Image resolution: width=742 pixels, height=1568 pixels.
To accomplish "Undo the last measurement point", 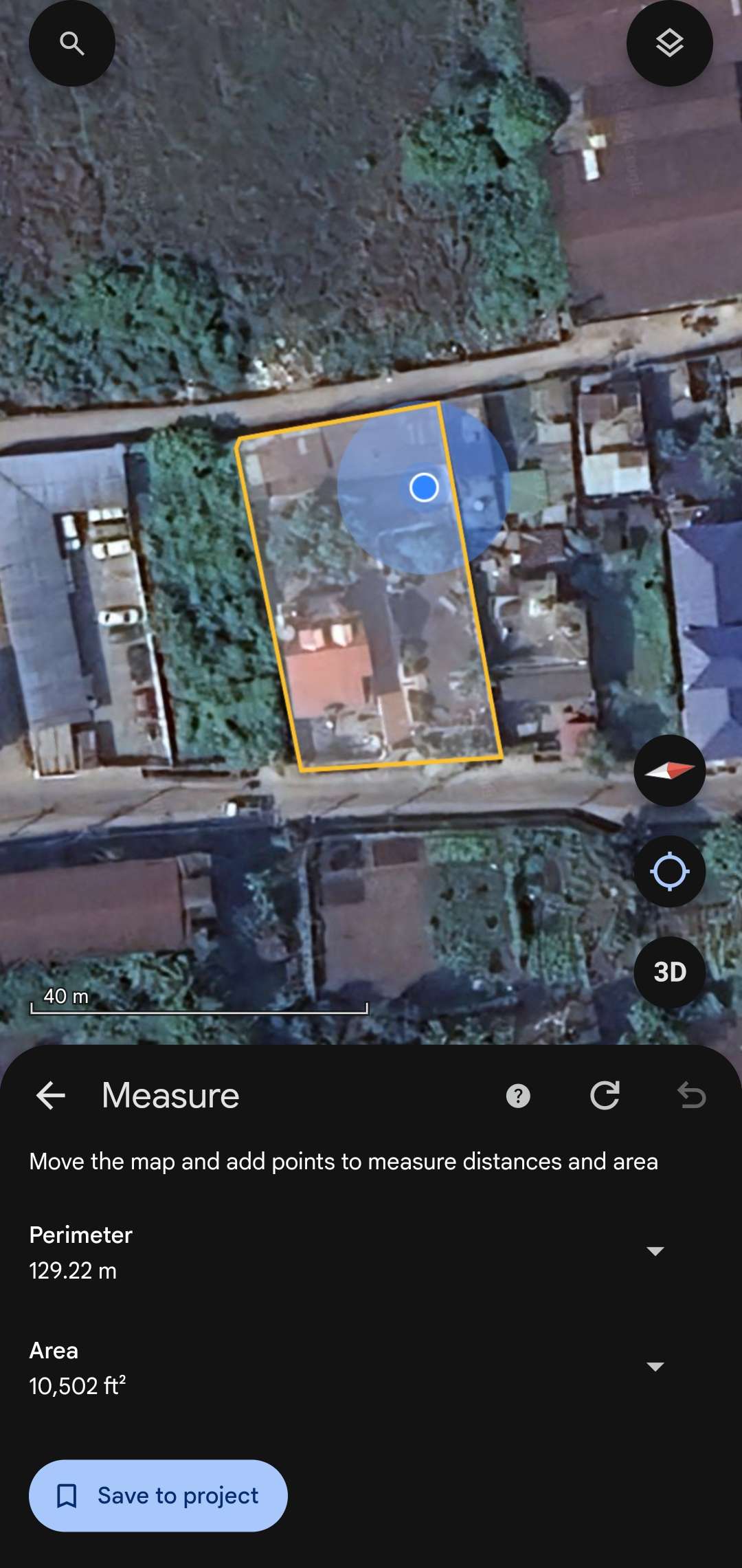I will [x=691, y=1095].
